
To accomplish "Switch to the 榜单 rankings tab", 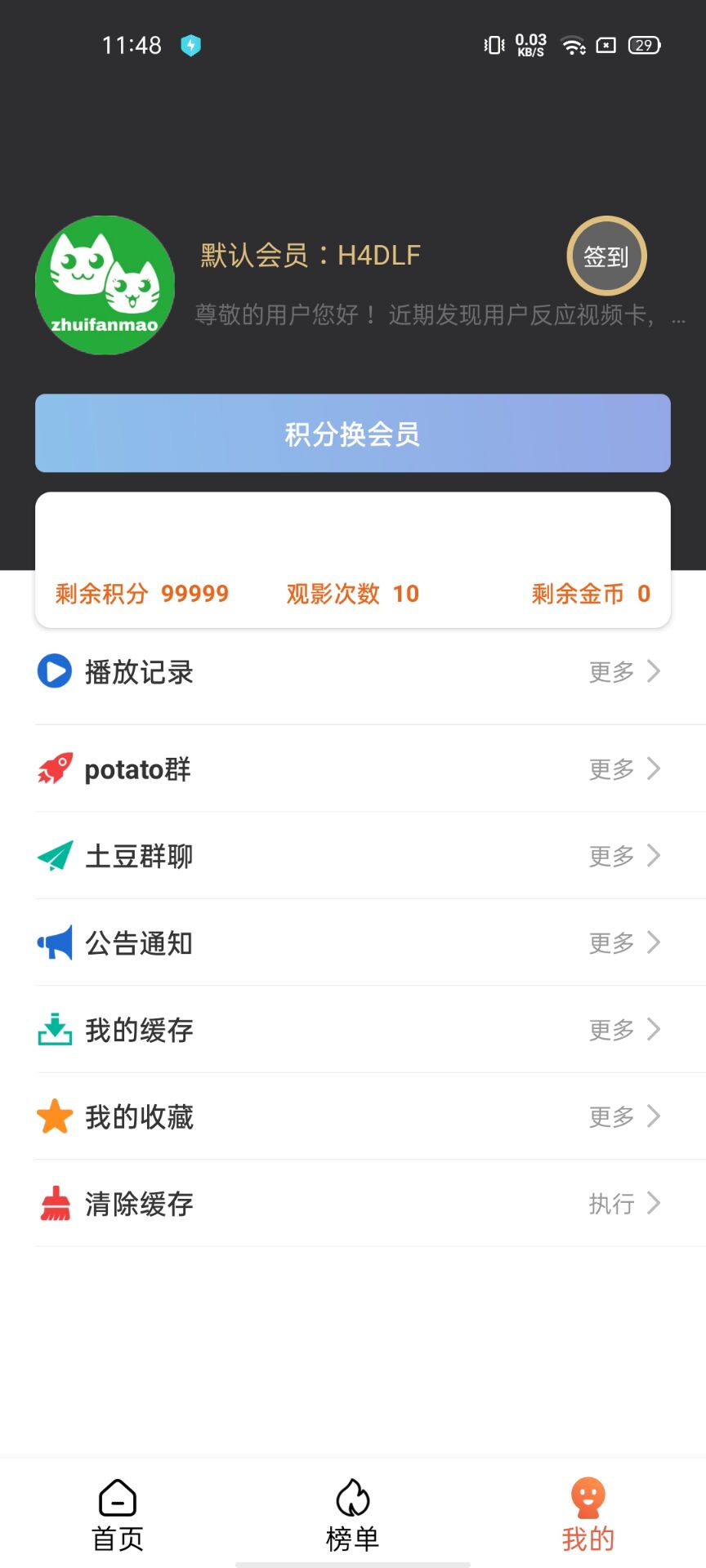I will pyautogui.click(x=353, y=1515).
